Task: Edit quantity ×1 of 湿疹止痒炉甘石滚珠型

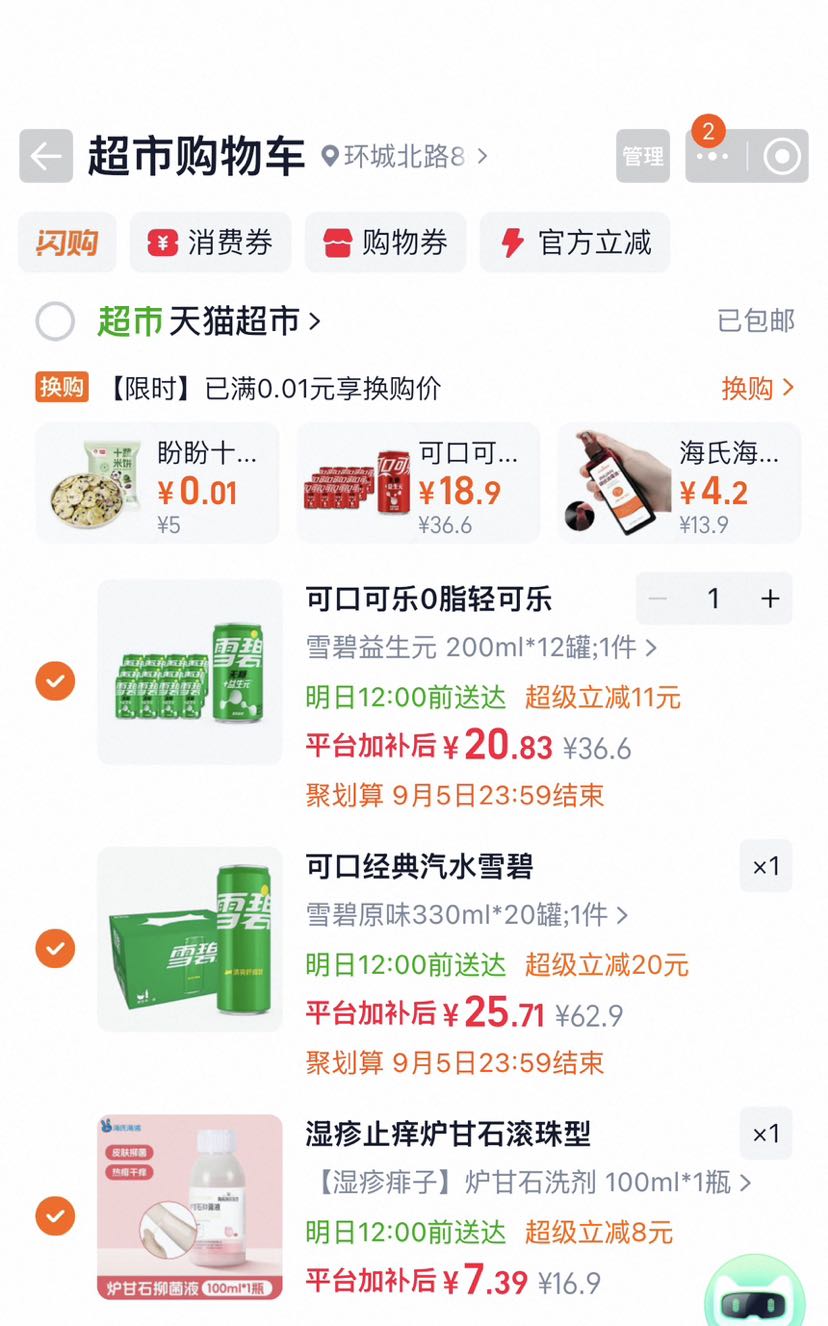Action: coord(766,1133)
